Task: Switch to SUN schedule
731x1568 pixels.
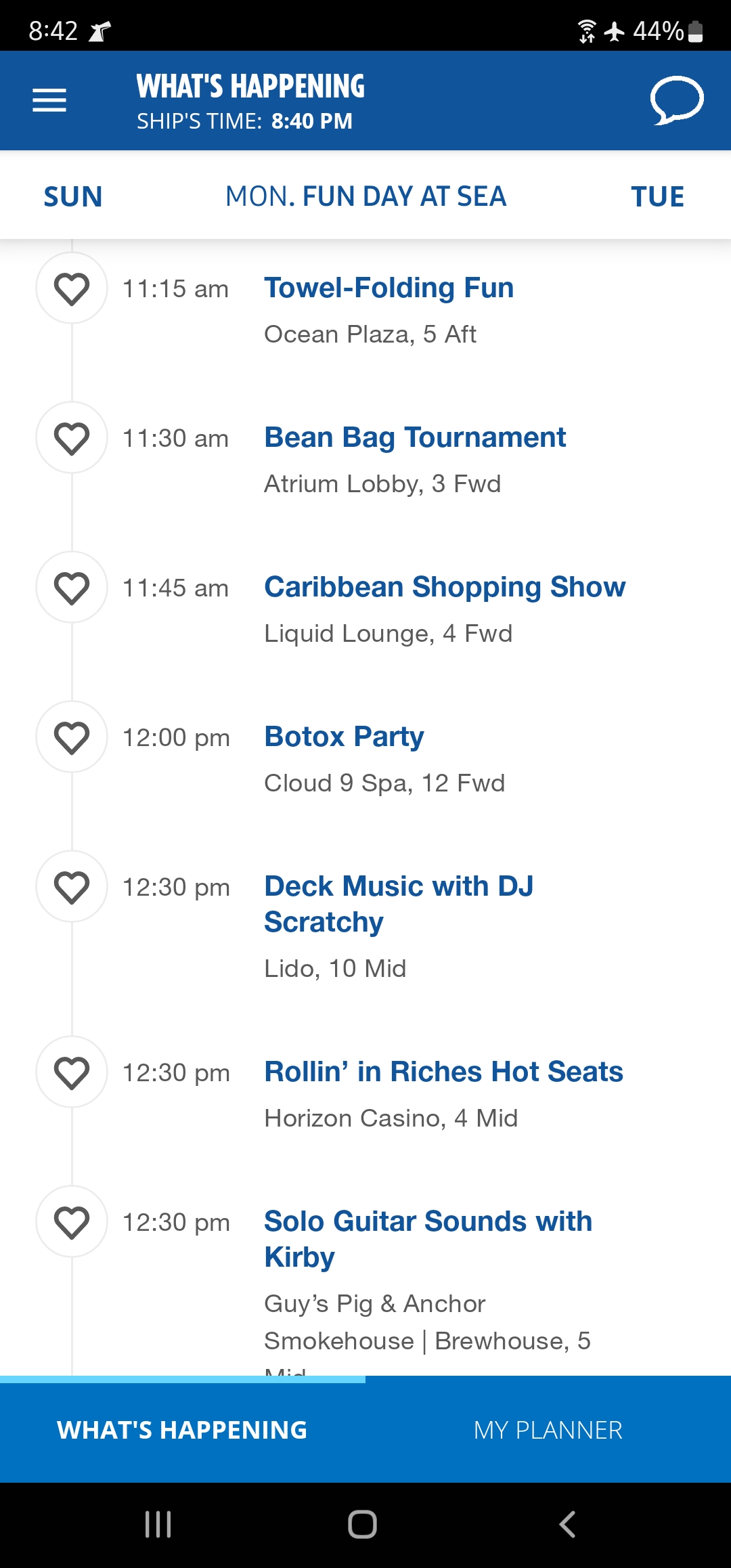Action: click(73, 196)
